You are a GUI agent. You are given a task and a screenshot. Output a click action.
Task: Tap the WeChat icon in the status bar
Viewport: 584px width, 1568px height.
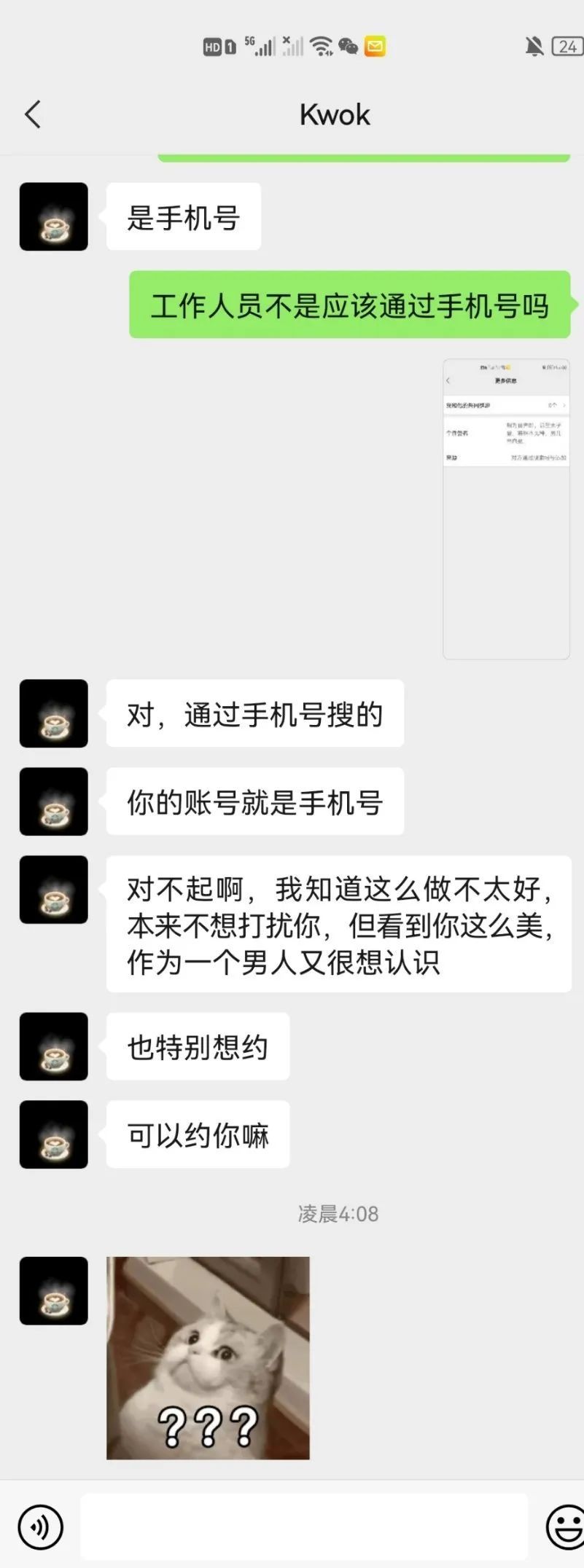[x=349, y=46]
